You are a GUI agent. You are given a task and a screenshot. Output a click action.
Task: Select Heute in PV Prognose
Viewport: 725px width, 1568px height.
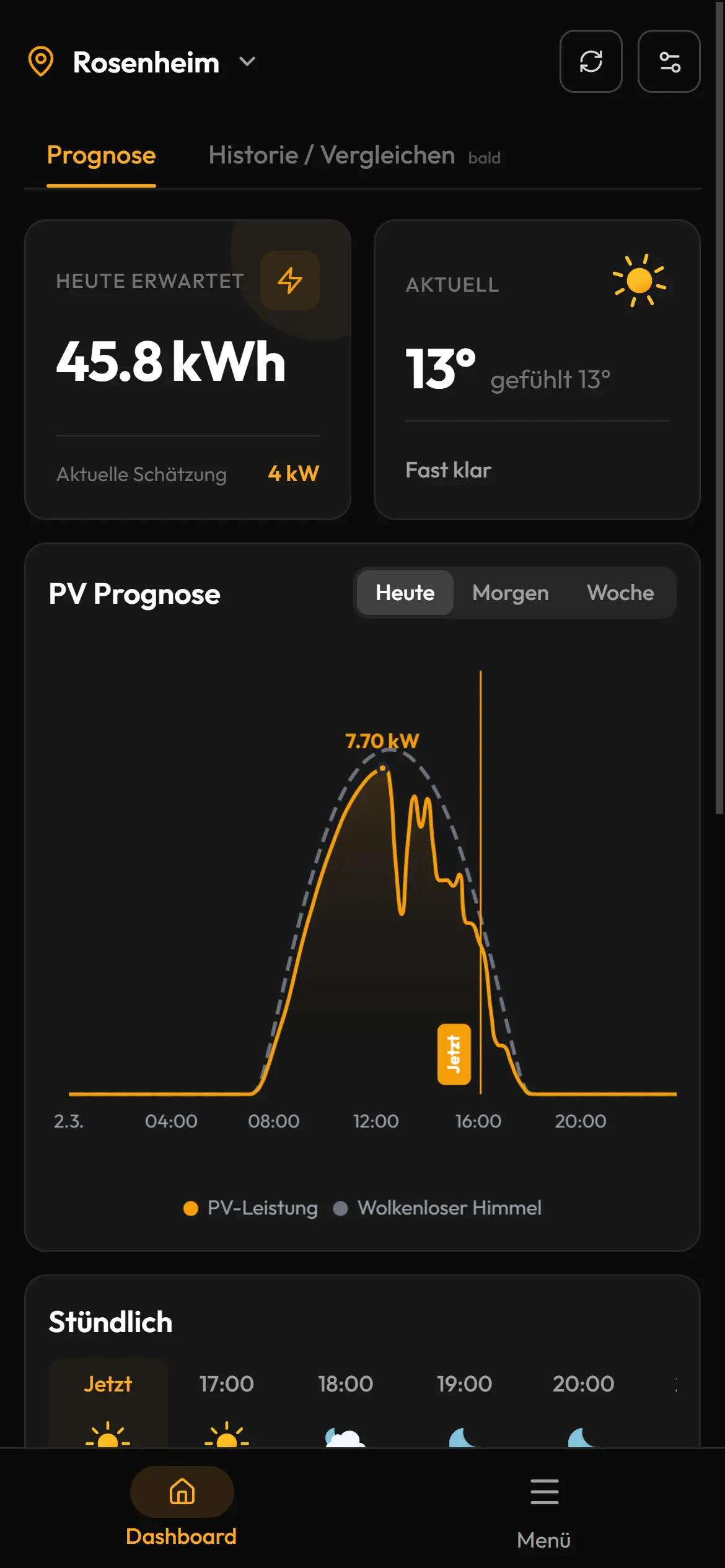click(x=405, y=593)
